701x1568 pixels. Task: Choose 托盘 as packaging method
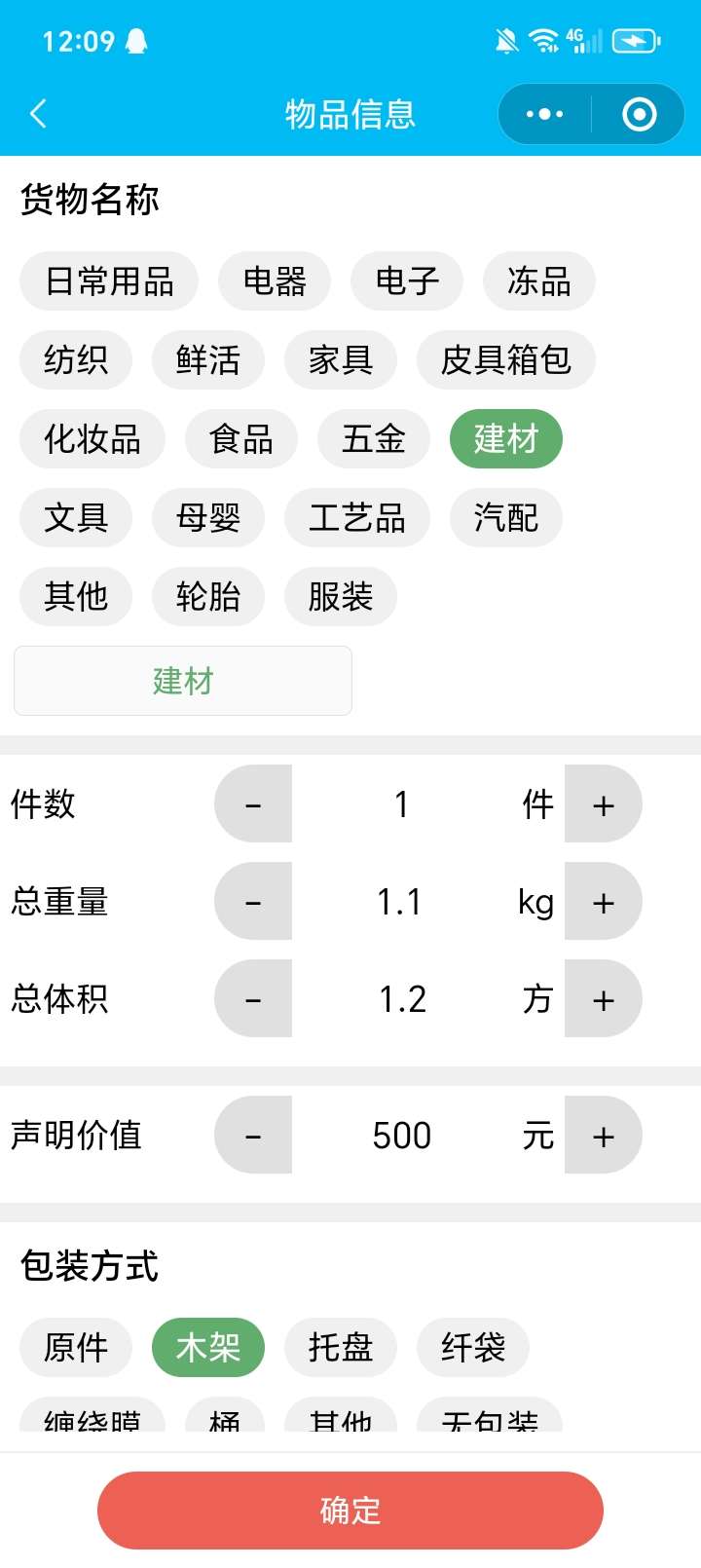(341, 1348)
